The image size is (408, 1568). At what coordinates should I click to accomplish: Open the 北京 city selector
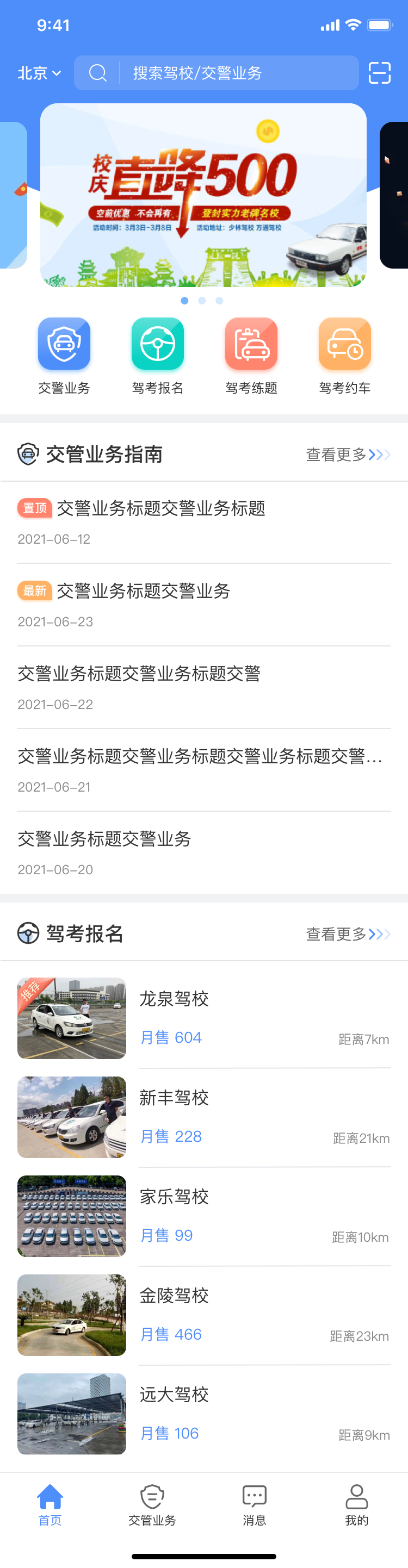coord(39,73)
